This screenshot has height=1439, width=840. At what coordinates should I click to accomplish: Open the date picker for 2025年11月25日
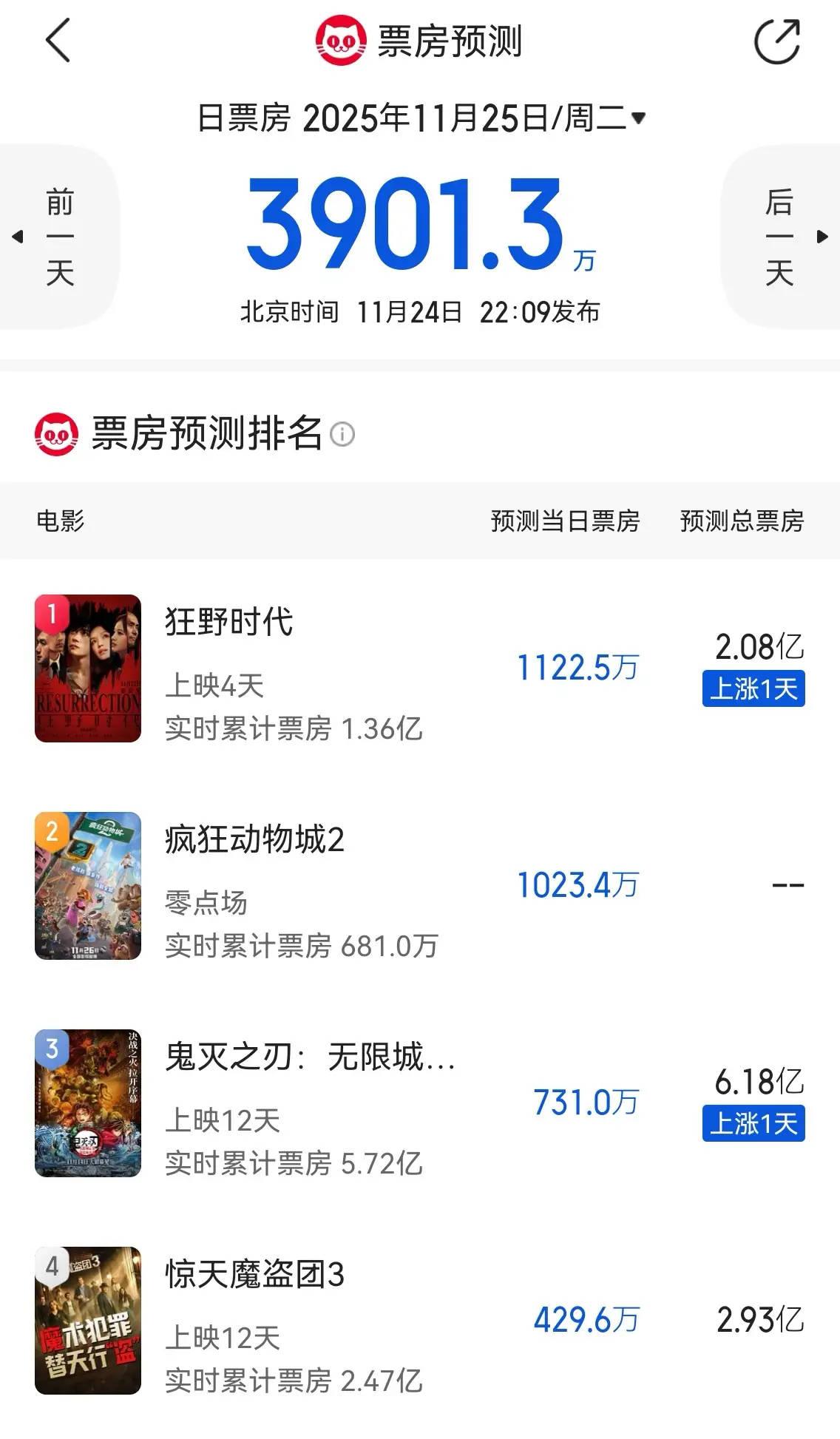click(x=420, y=118)
